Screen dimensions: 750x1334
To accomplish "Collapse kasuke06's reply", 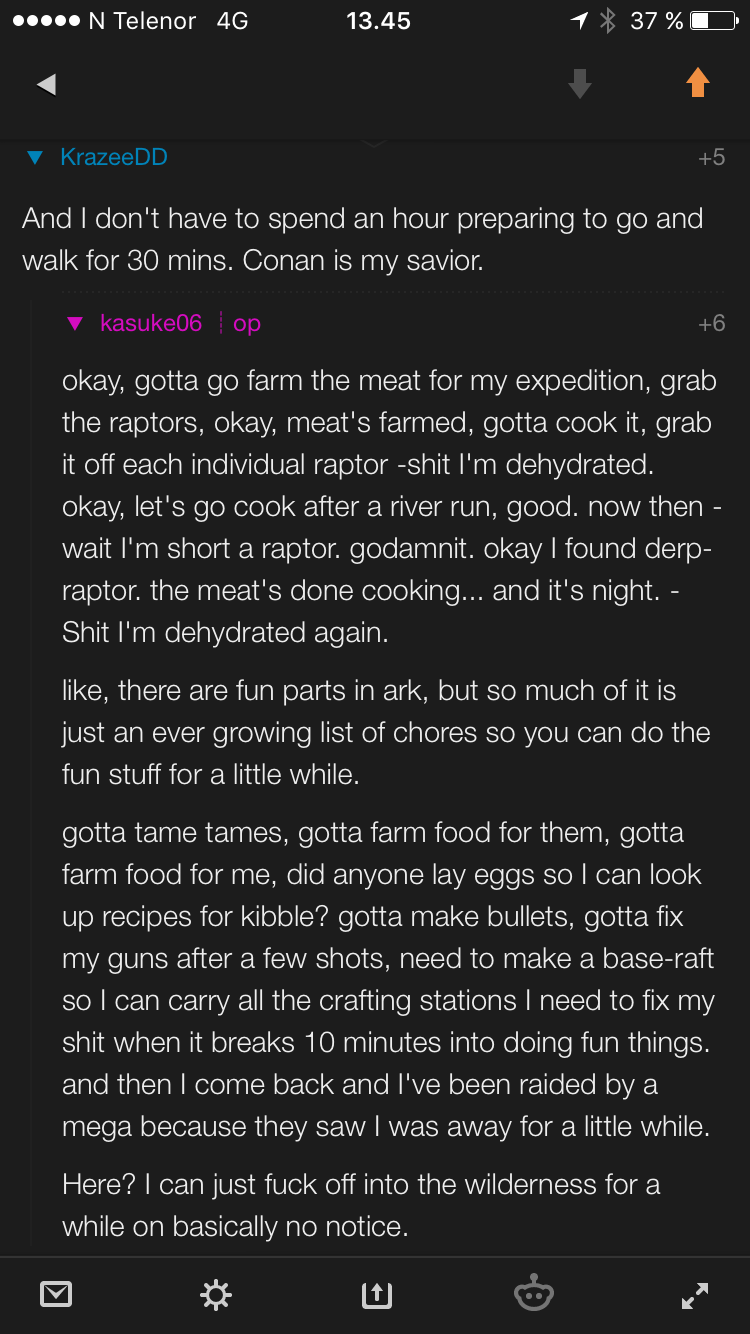I will 74,324.
